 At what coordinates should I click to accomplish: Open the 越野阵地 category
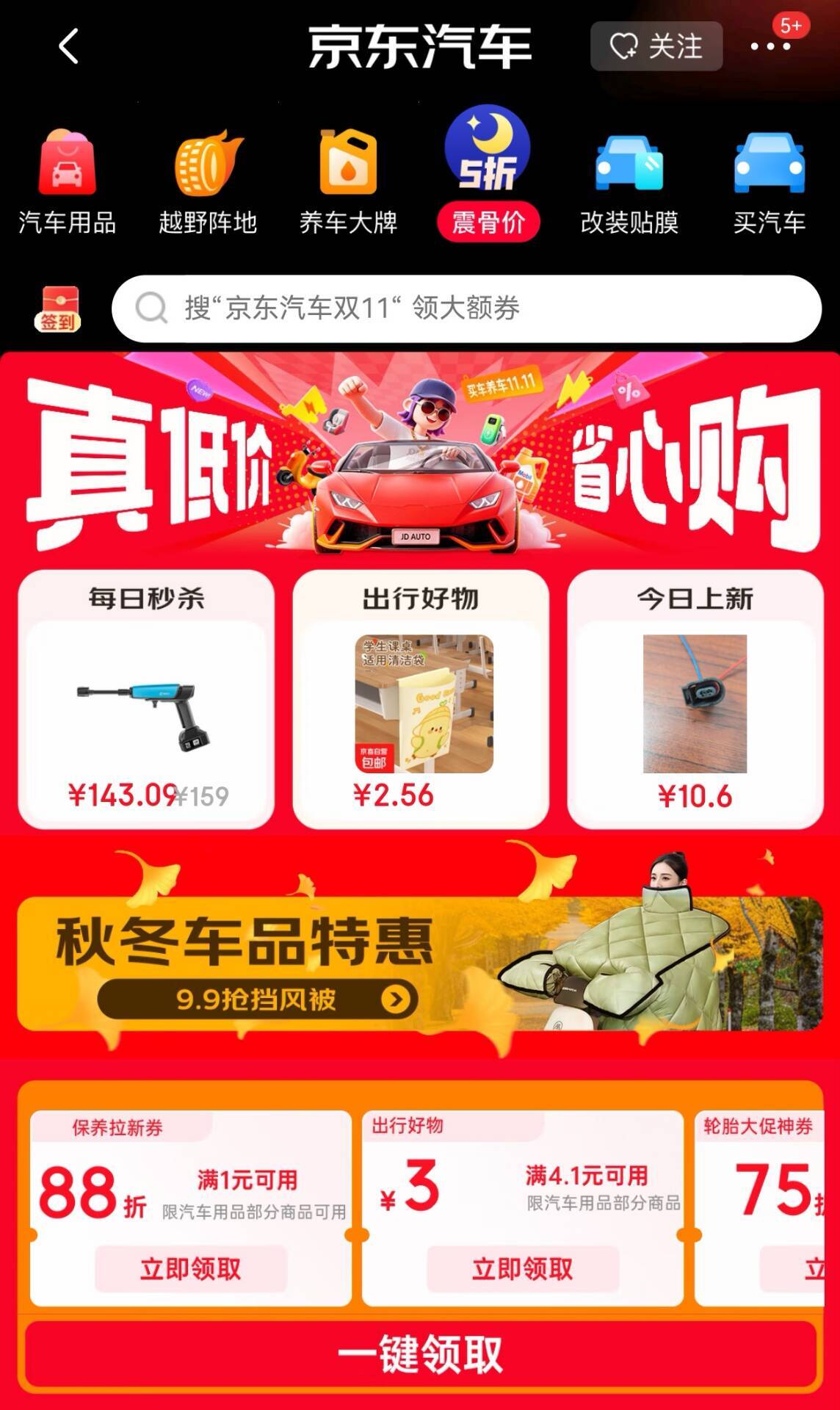tap(208, 181)
